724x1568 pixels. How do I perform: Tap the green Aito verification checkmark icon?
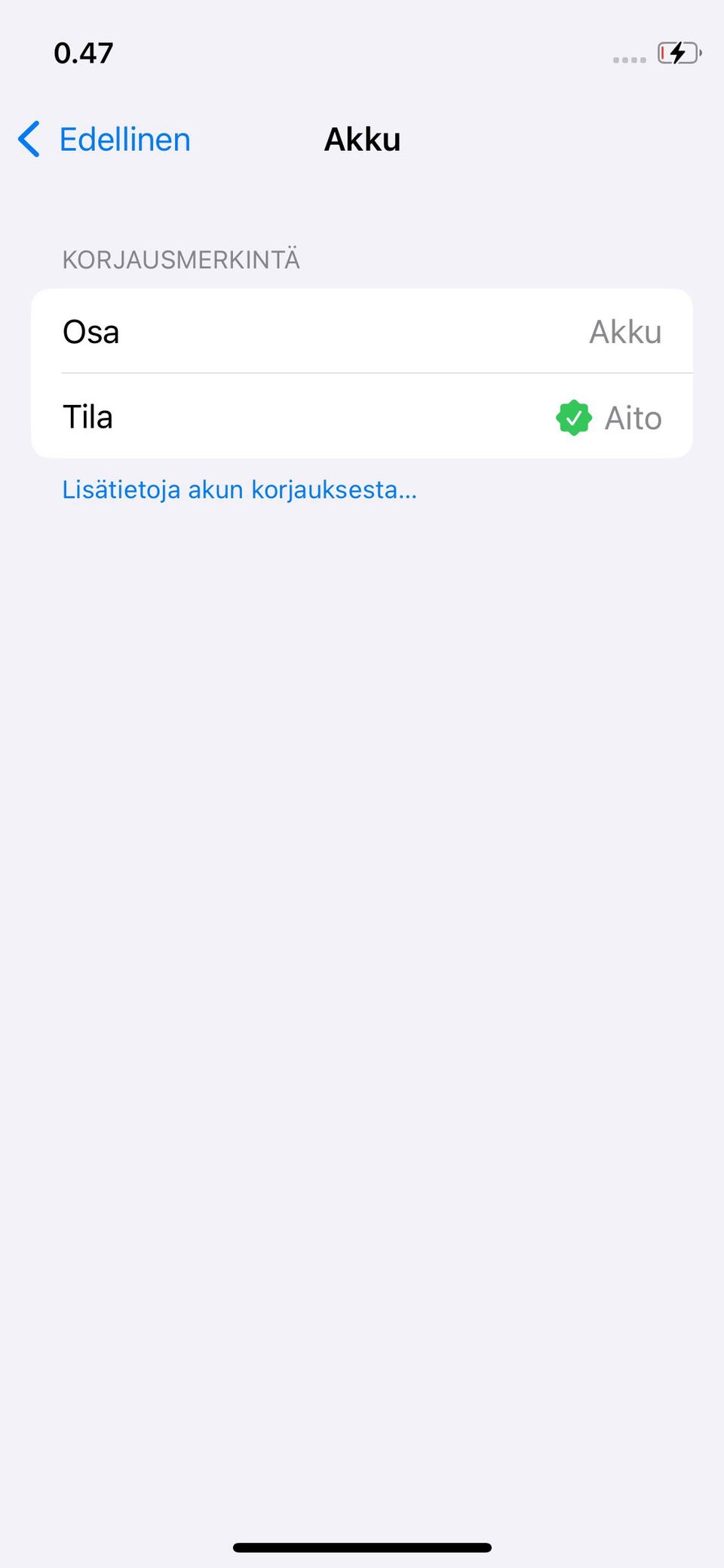(574, 417)
